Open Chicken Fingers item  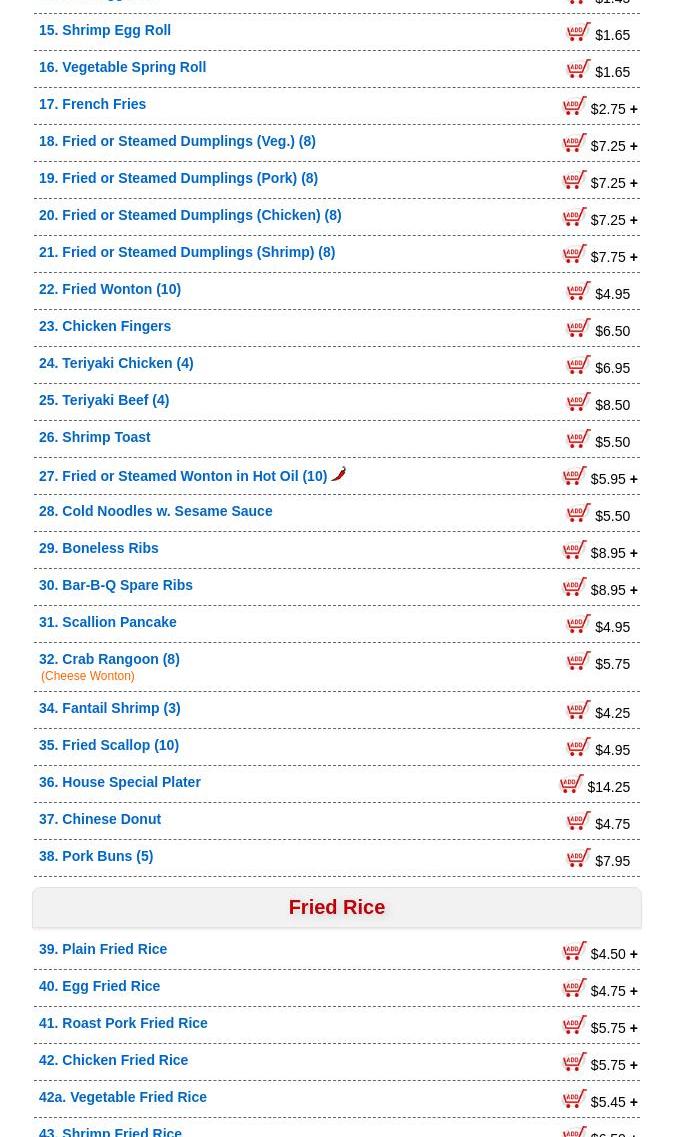[116, 326]
